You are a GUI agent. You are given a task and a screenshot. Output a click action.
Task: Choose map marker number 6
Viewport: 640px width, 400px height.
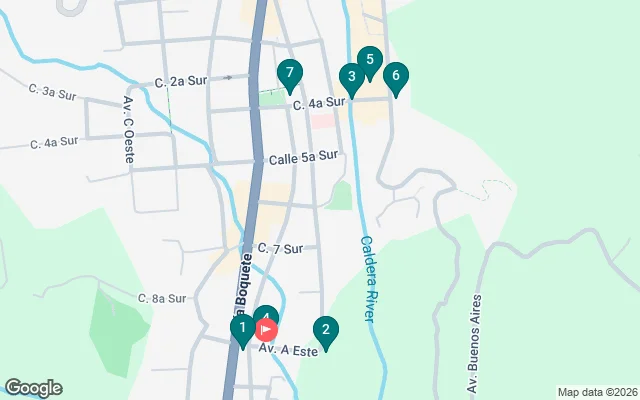tap(396, 76)
